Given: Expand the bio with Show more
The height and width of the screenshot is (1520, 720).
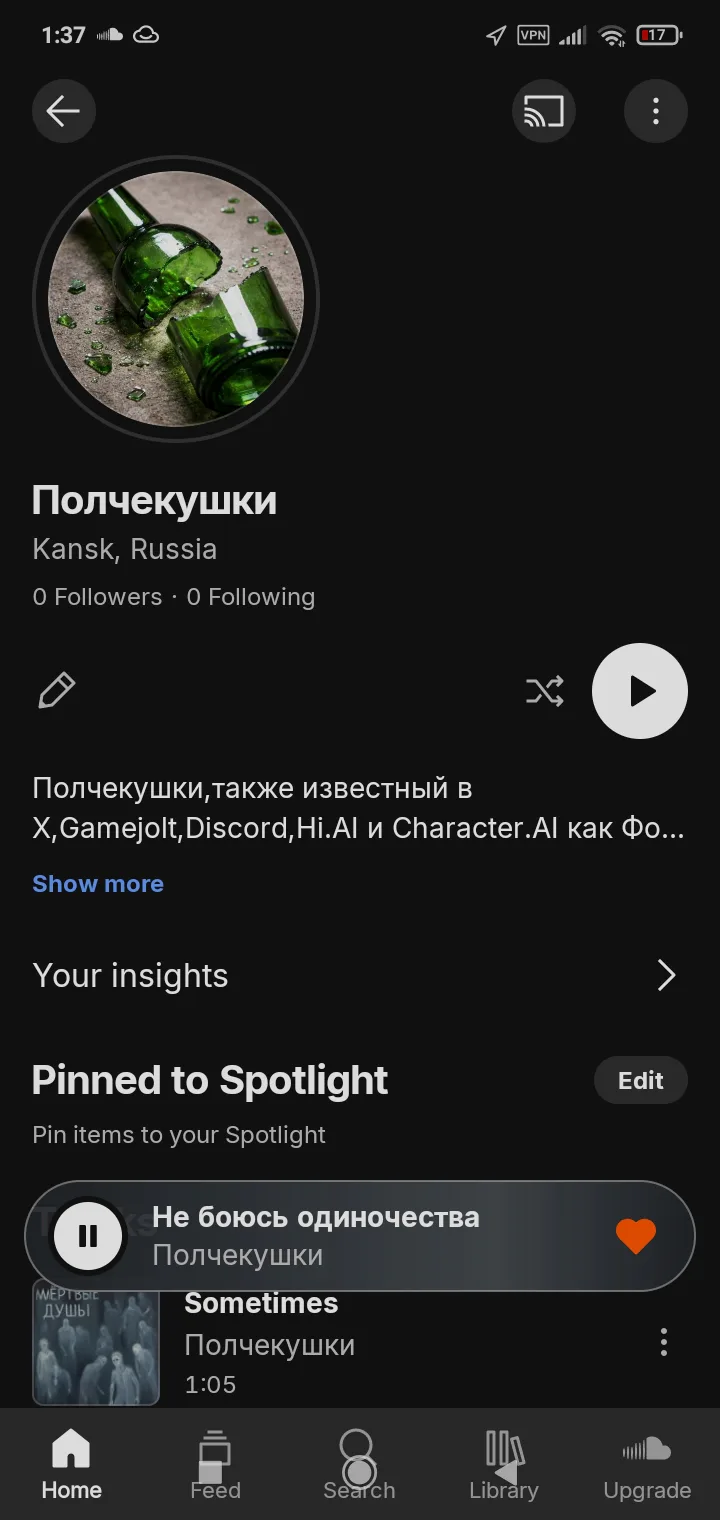Looking at the screenshot, I should click(x=98, y=884).
